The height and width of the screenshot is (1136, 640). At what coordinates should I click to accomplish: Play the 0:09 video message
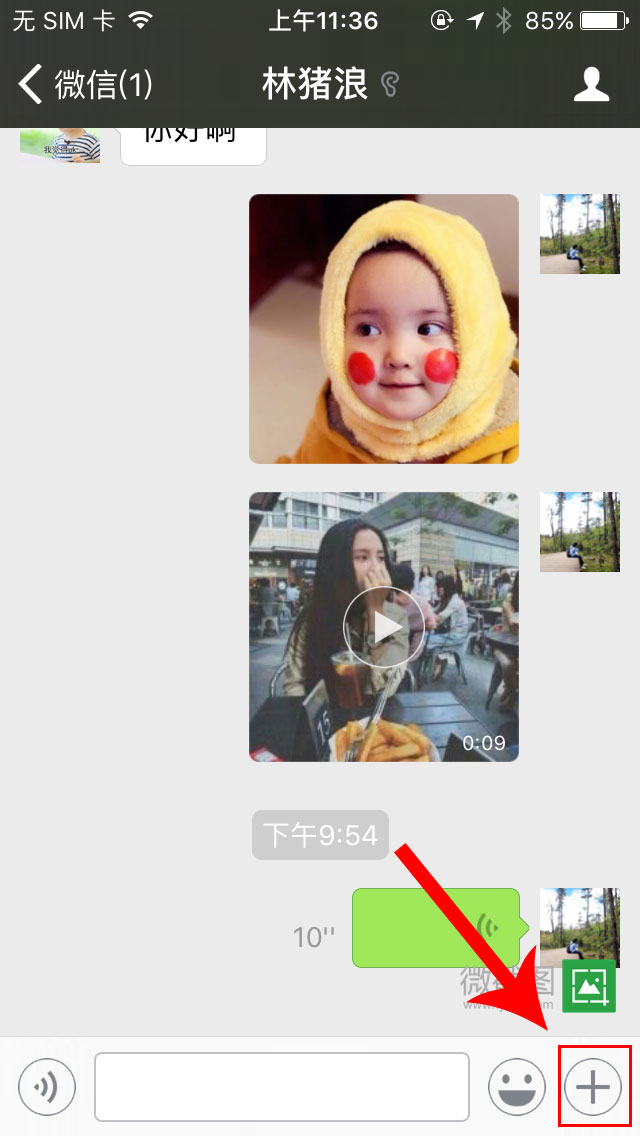(384, 627)
